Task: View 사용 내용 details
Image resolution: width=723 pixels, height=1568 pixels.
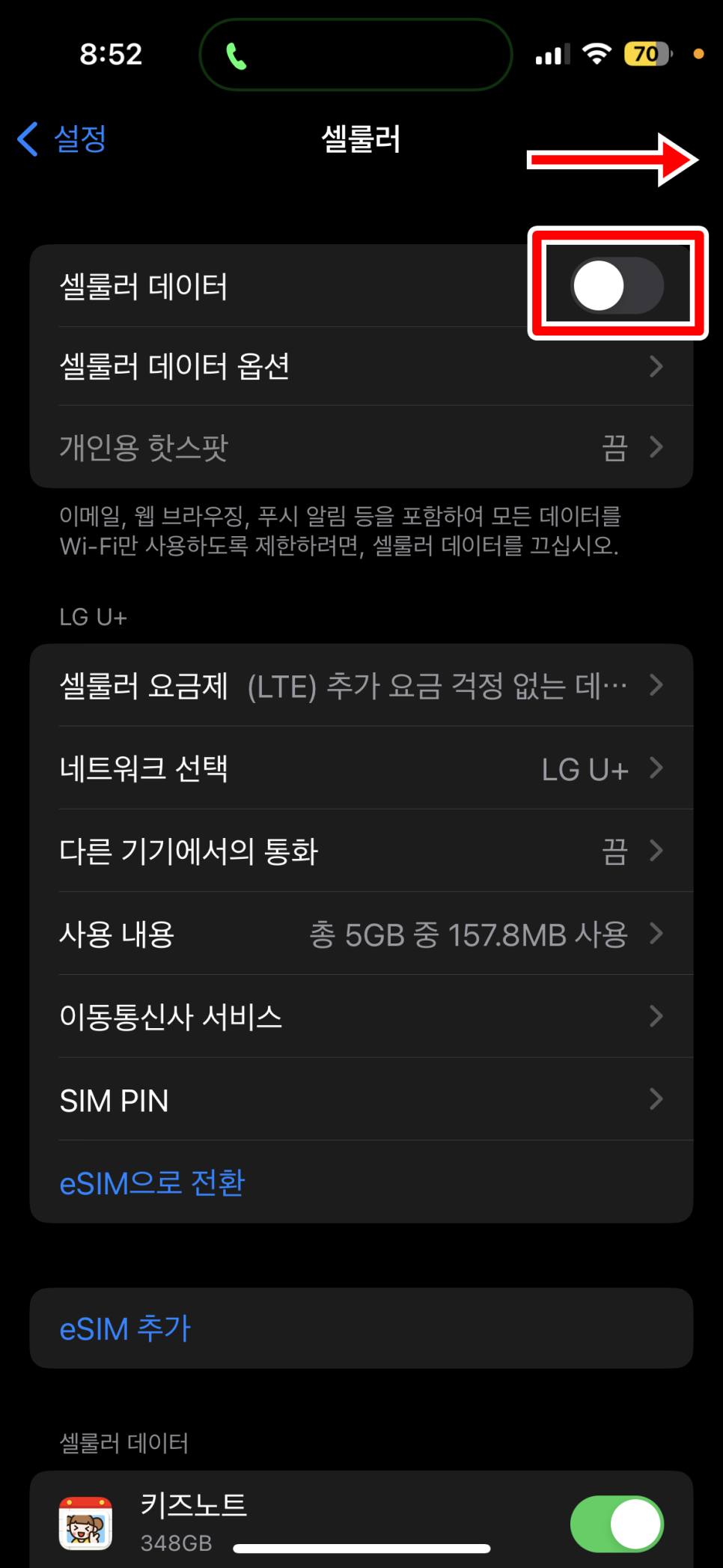Action: click(361, 934)
